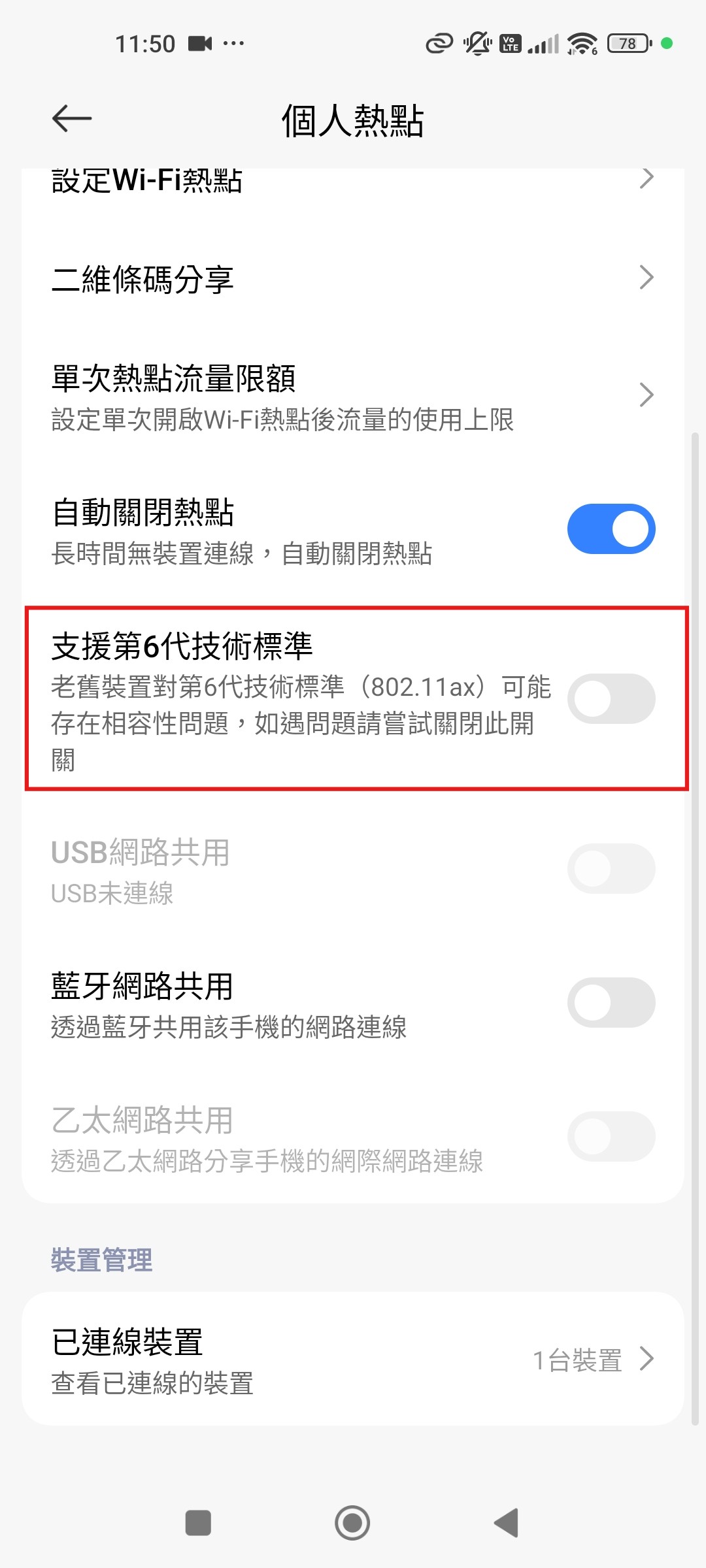Screen dimensions: 706x1568
Task: Turn off 自動關閉熱點 switch
Action: 611,529
